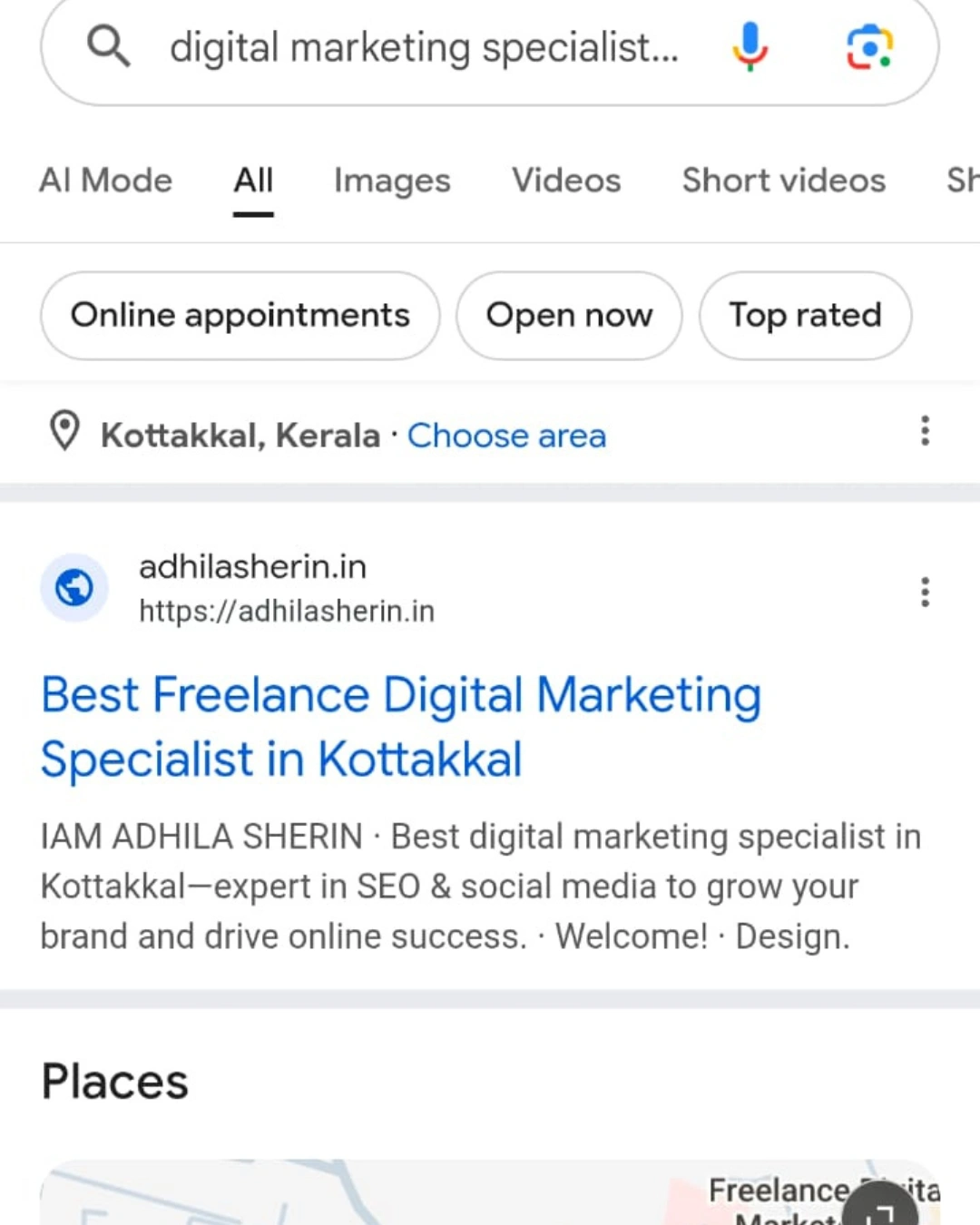Open the globe favicon next to adhilasherin.in
This screenshot has height=1225, width=980.
click(74, 587)
